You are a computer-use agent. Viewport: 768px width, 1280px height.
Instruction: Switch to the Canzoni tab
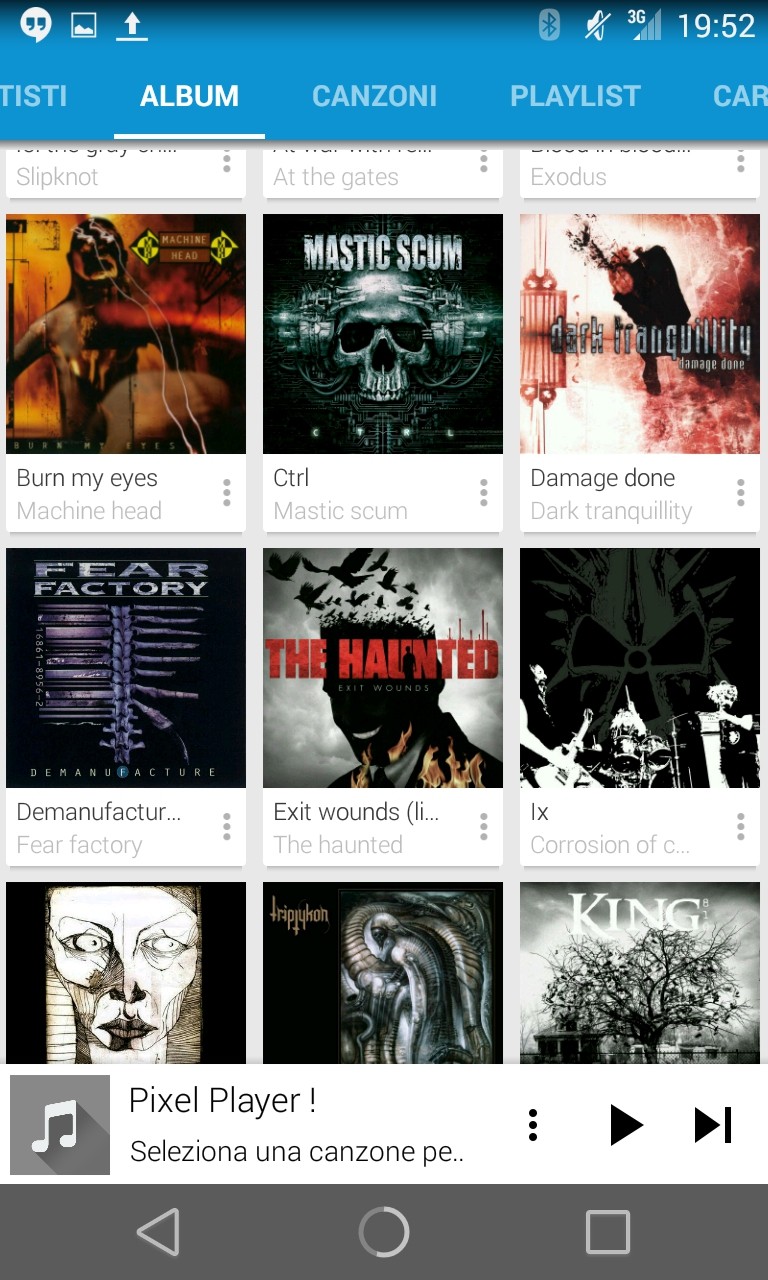click(374, 96)
